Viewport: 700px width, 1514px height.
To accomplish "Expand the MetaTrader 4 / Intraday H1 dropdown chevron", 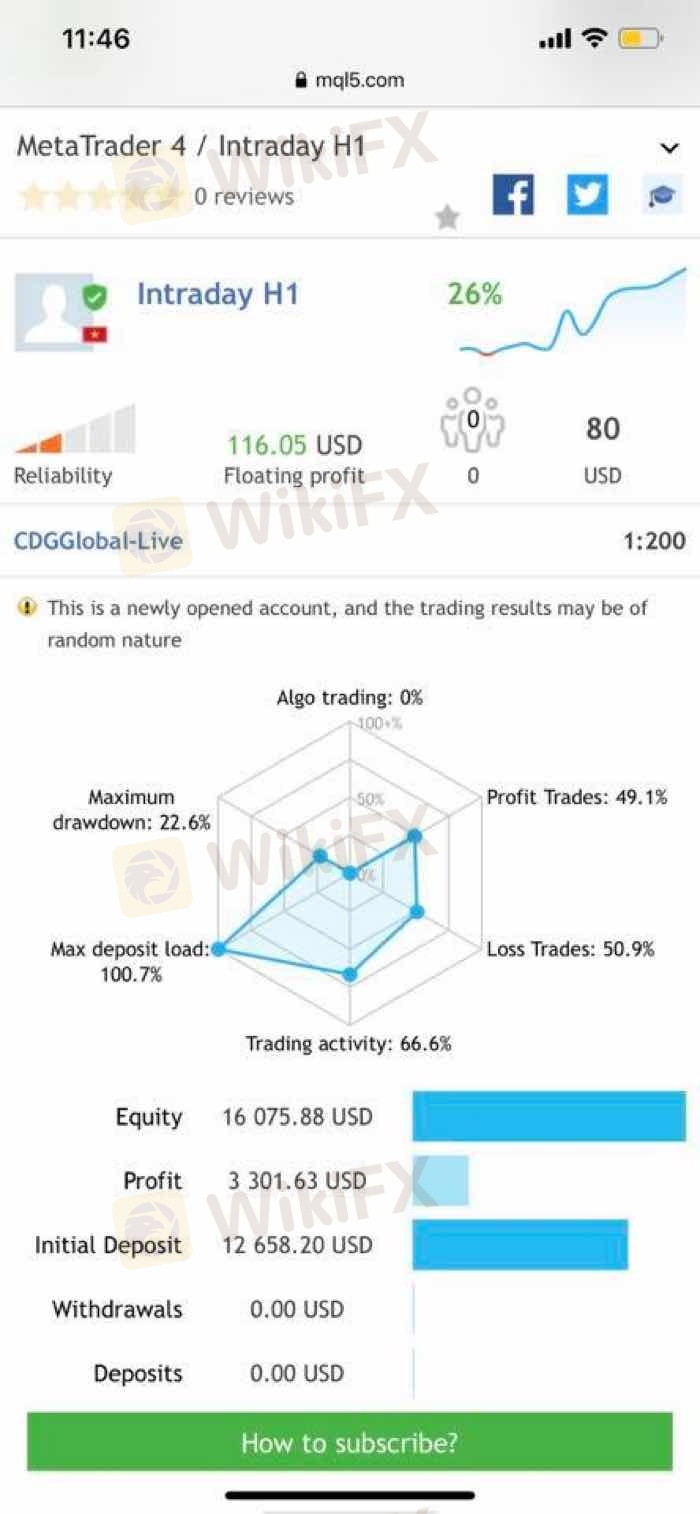I will [669, 149].
